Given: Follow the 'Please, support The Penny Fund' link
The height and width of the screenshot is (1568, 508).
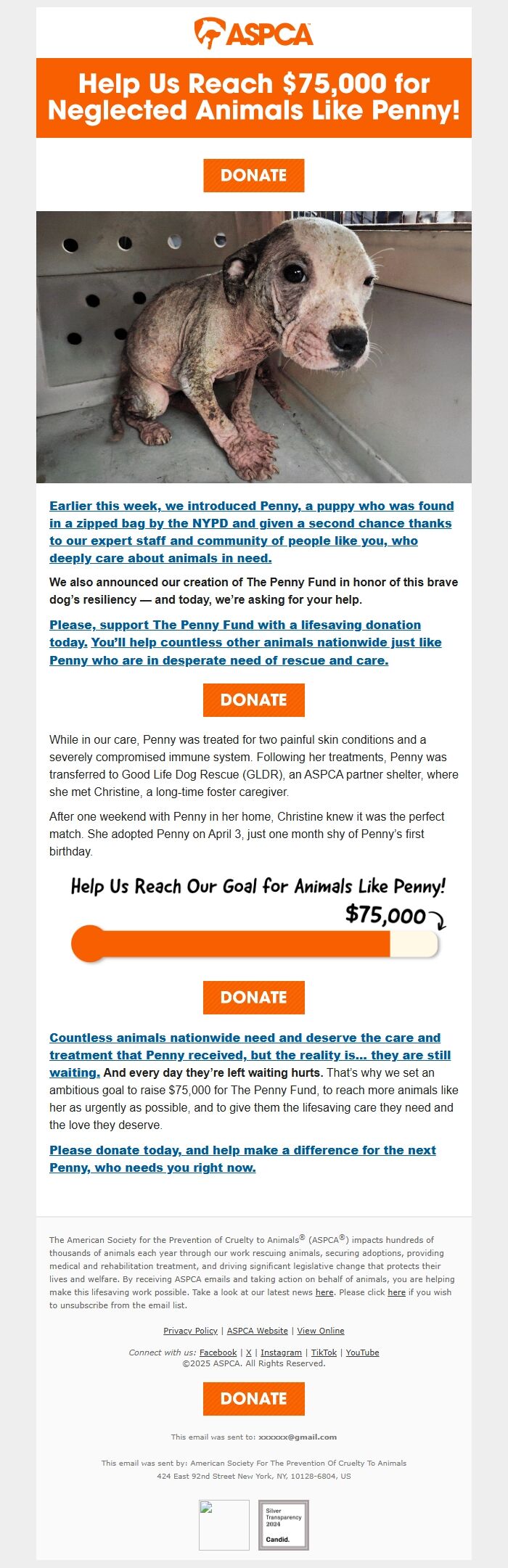Looking at the screenshot, I should pyautogui.click(x=245, y=642).
